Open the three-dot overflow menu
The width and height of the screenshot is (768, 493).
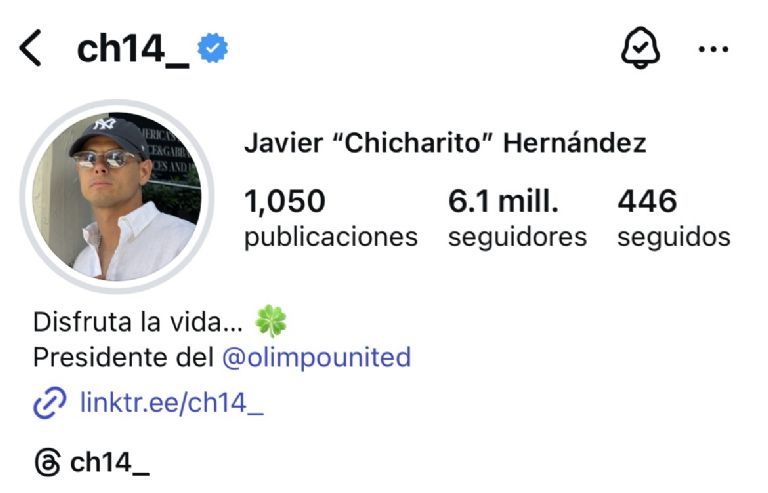pyautogui.click(x=713, y=48)
